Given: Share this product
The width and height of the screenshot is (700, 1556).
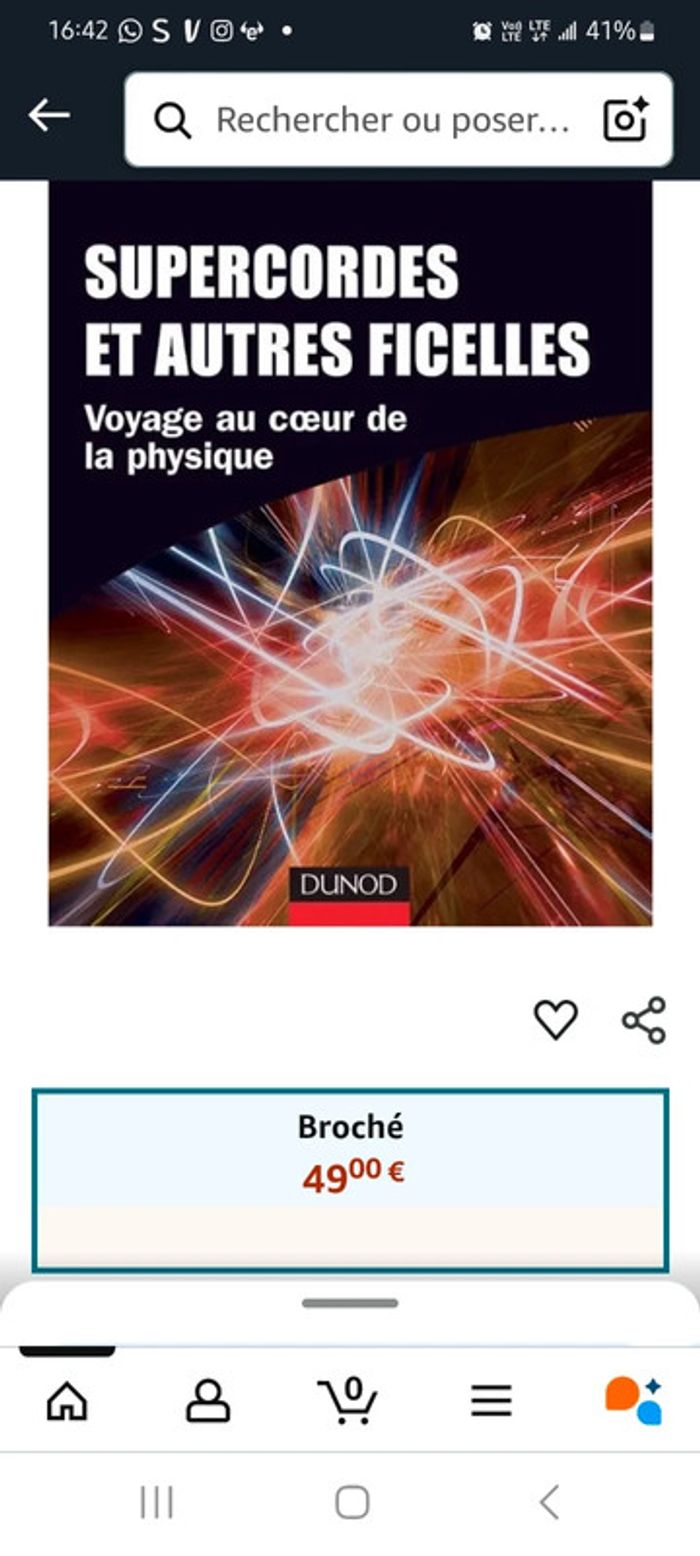Looking at the screenshot, I should click(643, 1019).
